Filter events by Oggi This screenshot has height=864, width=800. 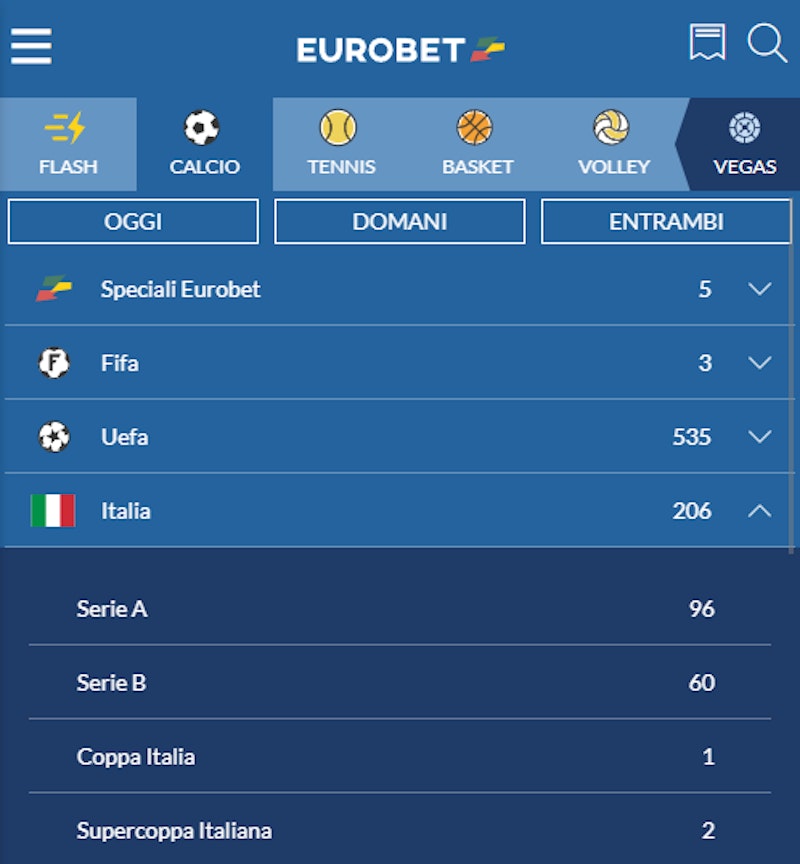point(133,222)
